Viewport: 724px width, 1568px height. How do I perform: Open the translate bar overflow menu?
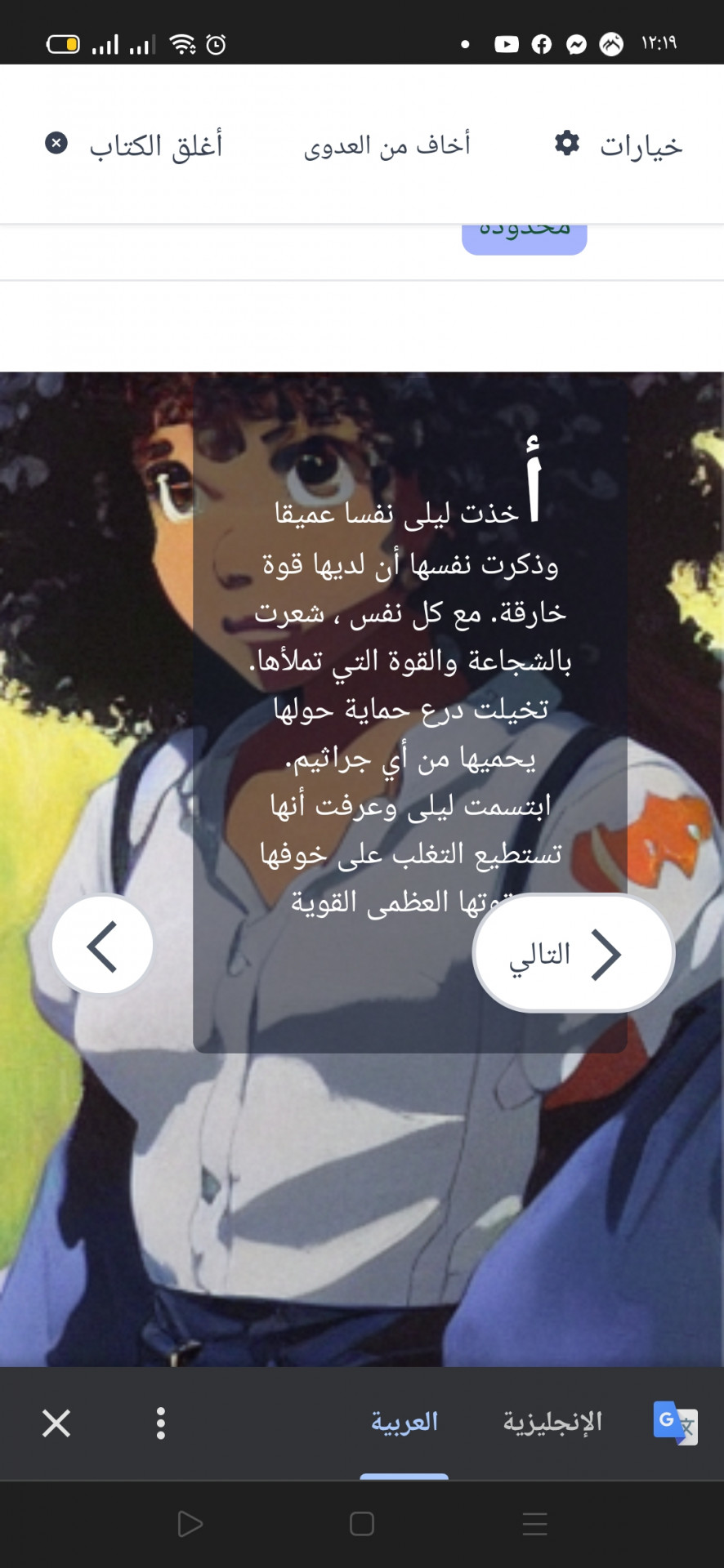click(x=161, y=1423)
